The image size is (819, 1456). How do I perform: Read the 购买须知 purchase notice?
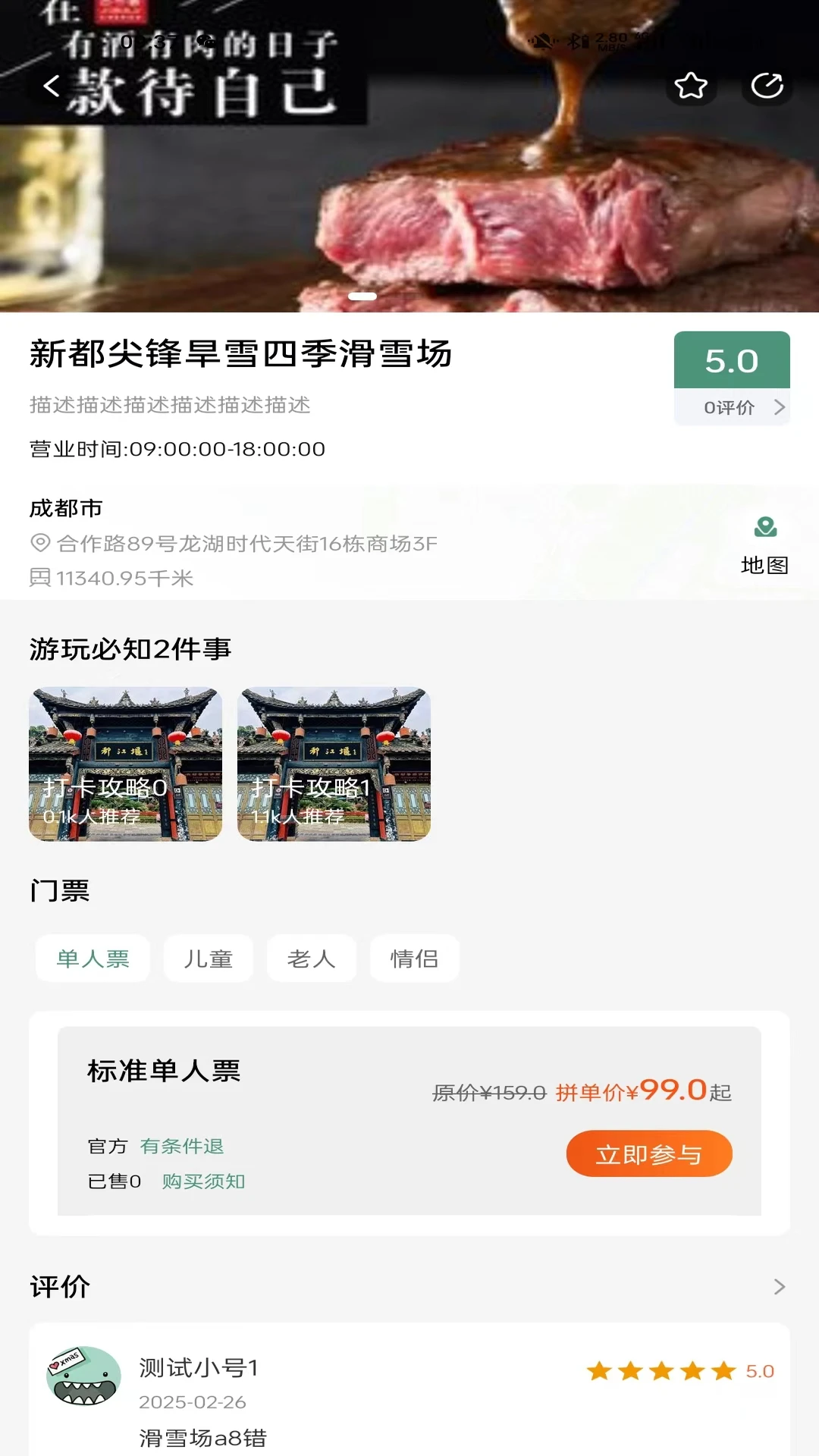coord(203,1181)
